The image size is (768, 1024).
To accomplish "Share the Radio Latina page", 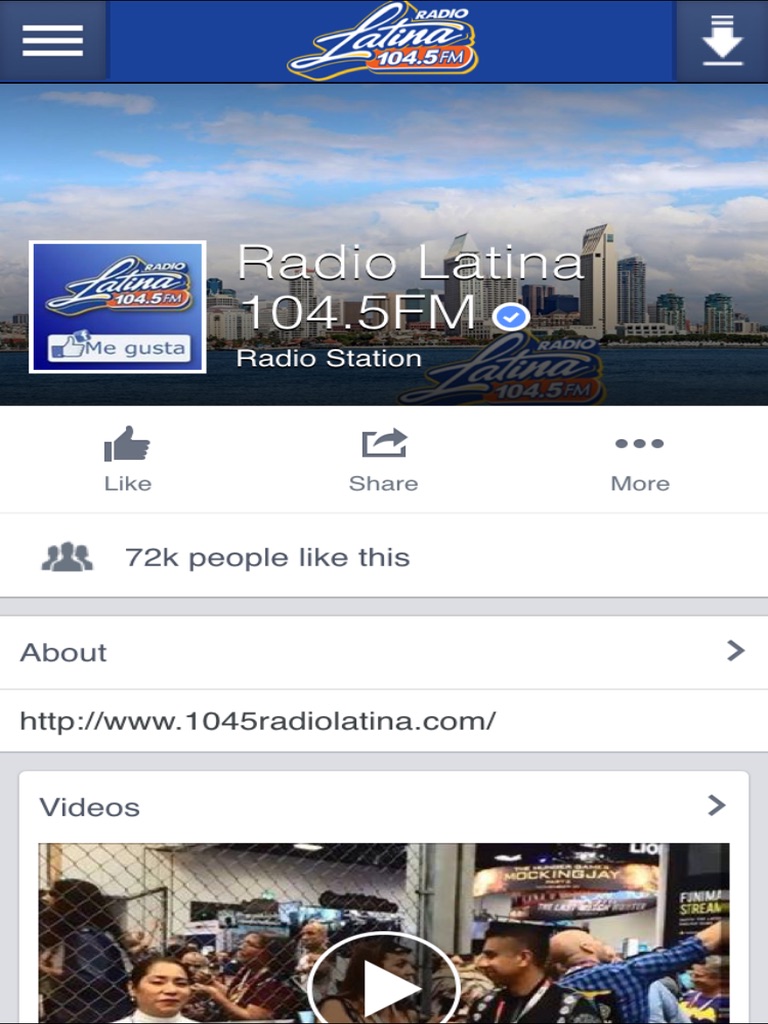I will tap(383, 459).
